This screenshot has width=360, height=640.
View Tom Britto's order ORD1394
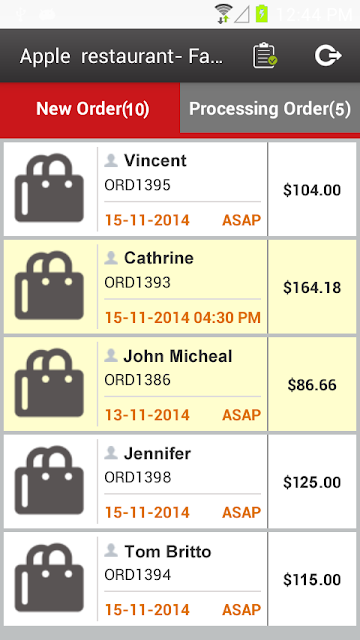[x=180, y=579]
